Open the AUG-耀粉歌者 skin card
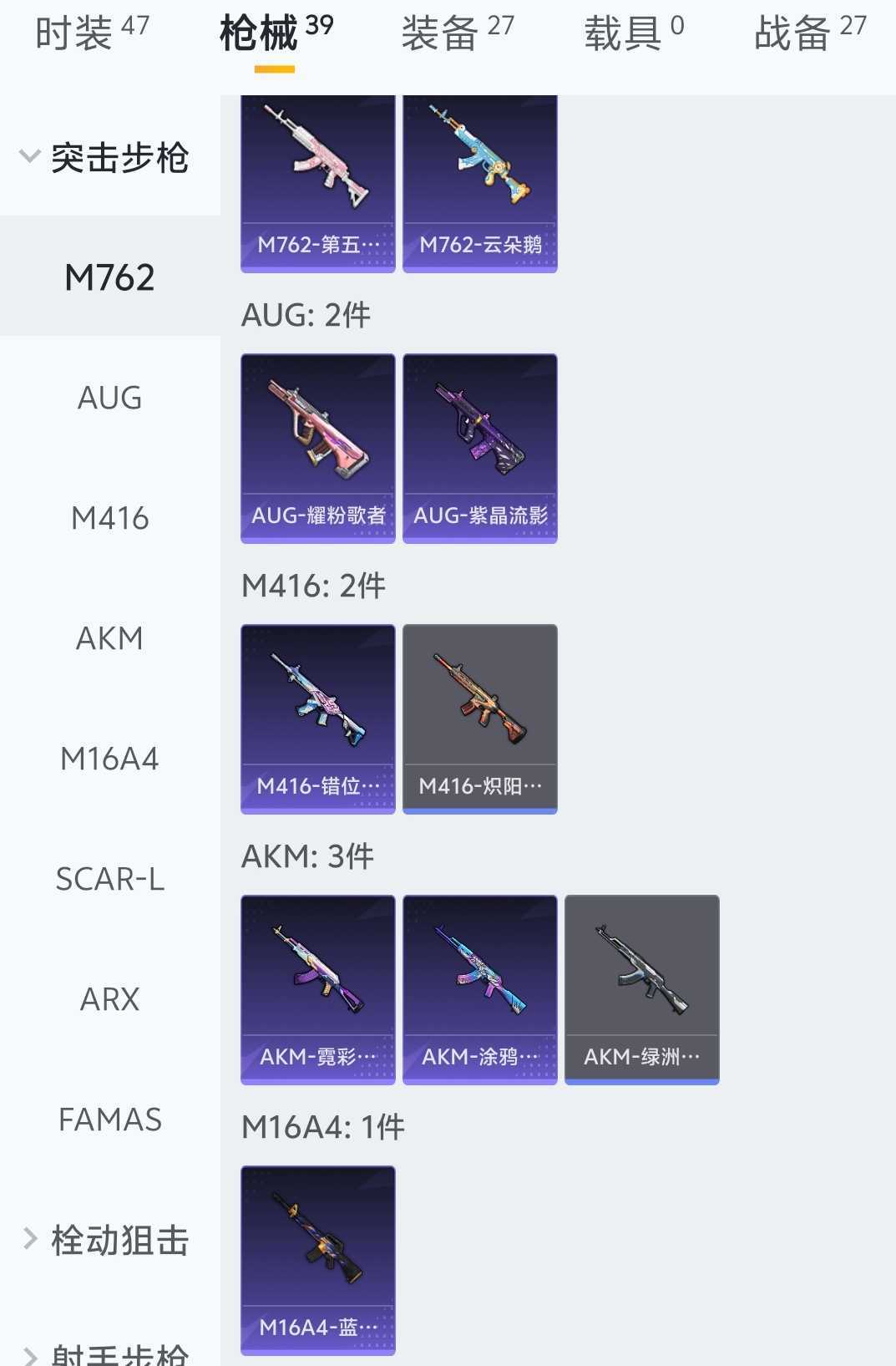Viewport: 896px width, 1366px height. tap(317, 448)
